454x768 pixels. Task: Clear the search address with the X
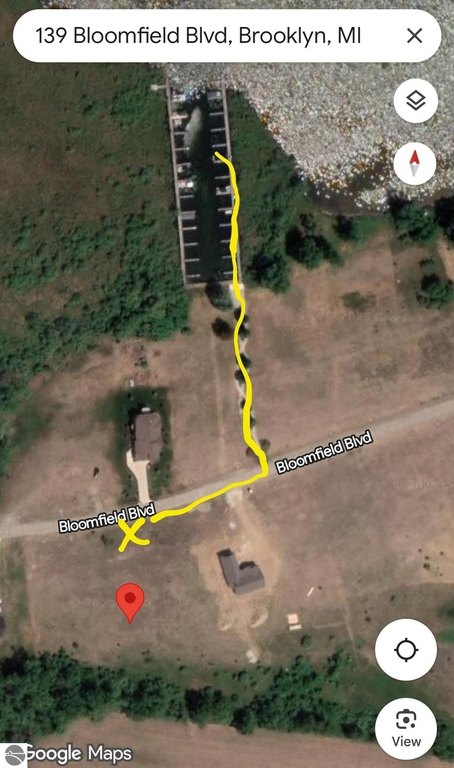tap(414, 36)
